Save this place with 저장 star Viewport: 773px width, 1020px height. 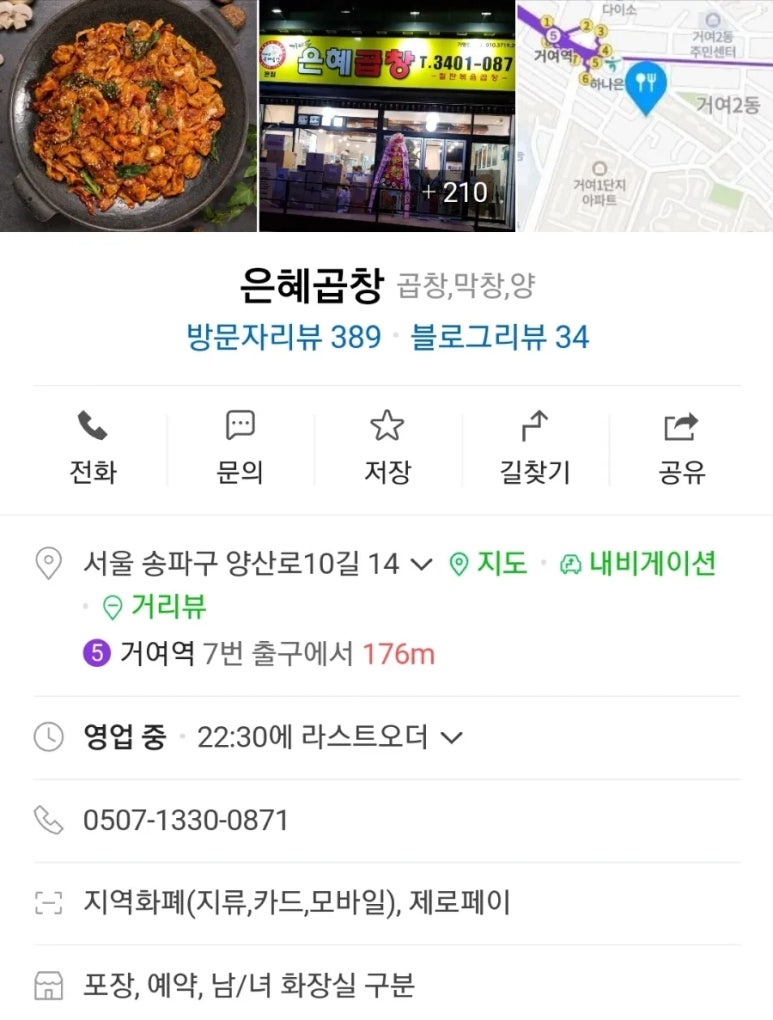[387, 448]
